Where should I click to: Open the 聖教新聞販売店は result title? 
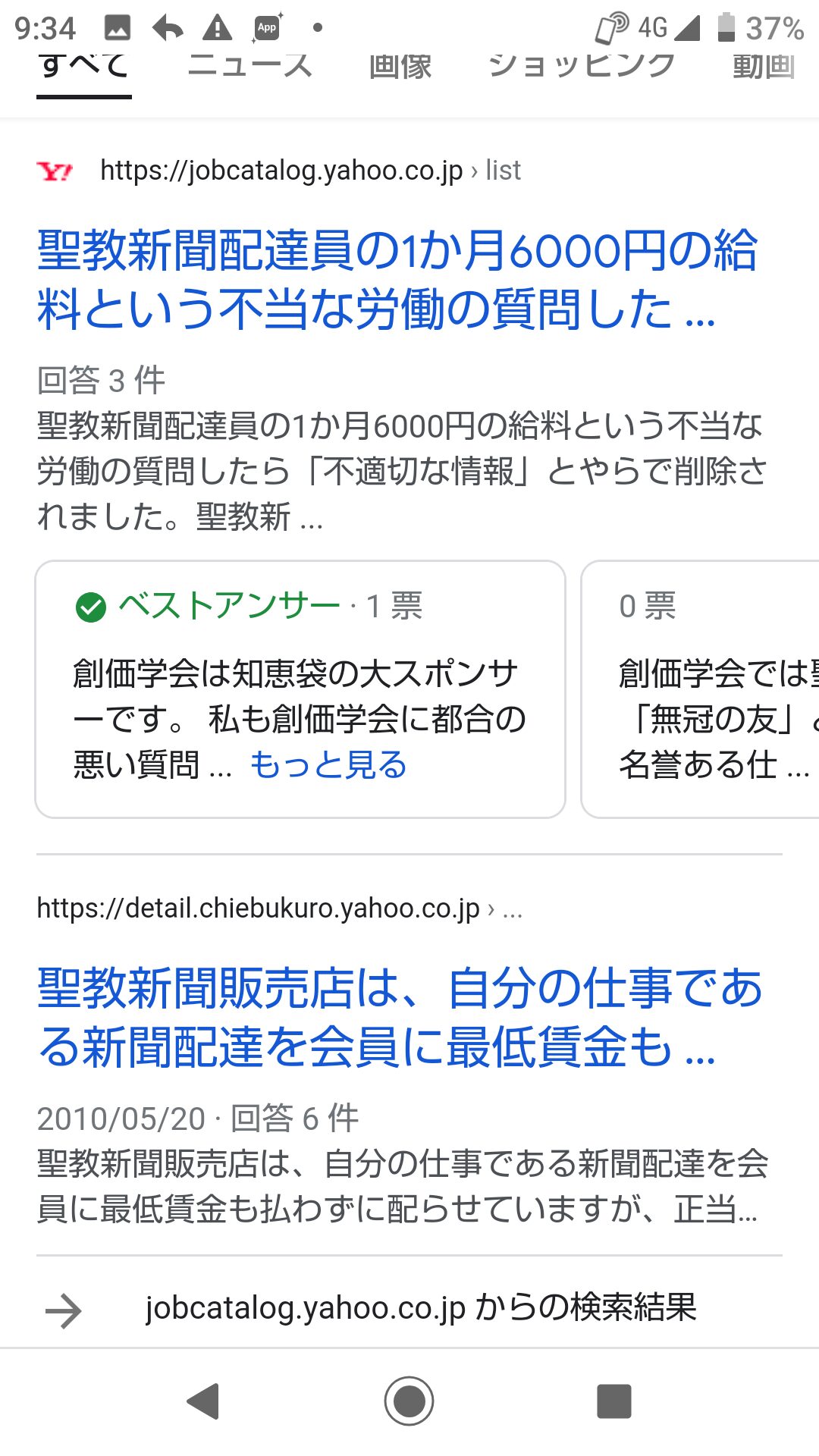tap(400, 1017)
